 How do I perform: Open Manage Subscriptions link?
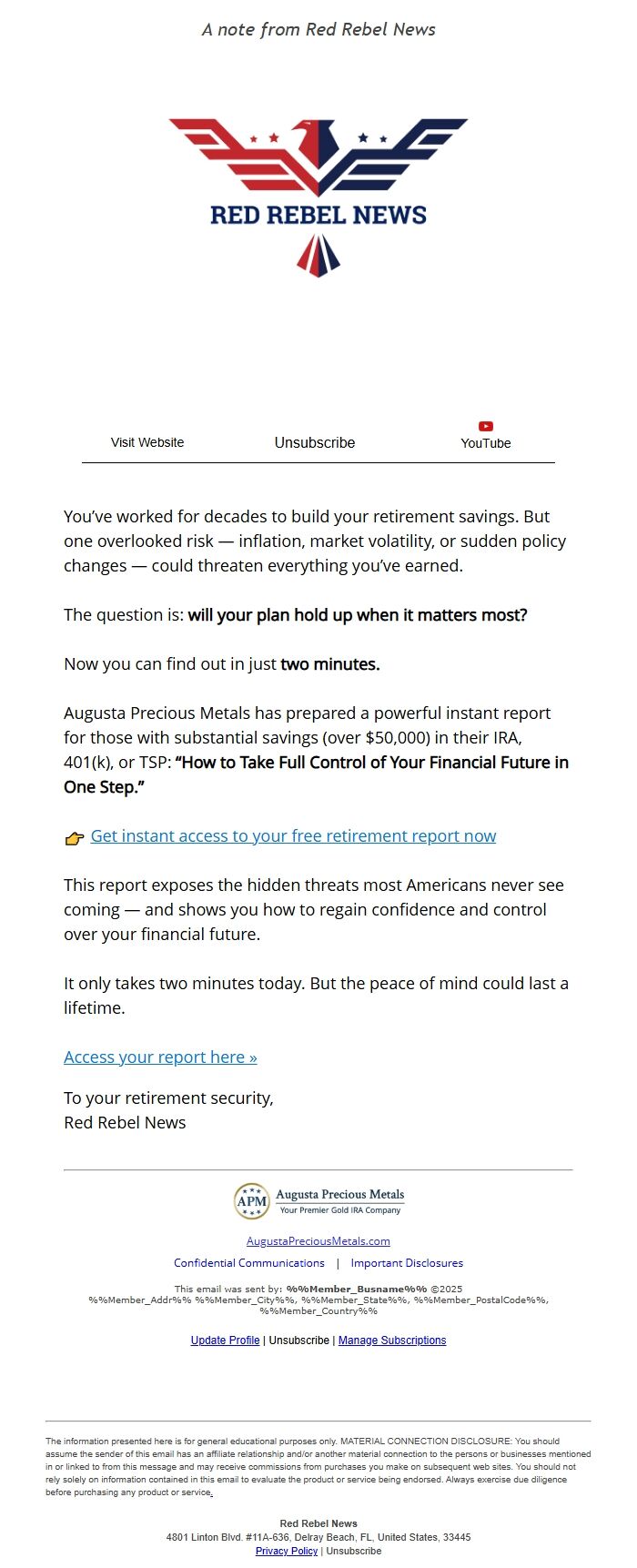coord(392,1340)
